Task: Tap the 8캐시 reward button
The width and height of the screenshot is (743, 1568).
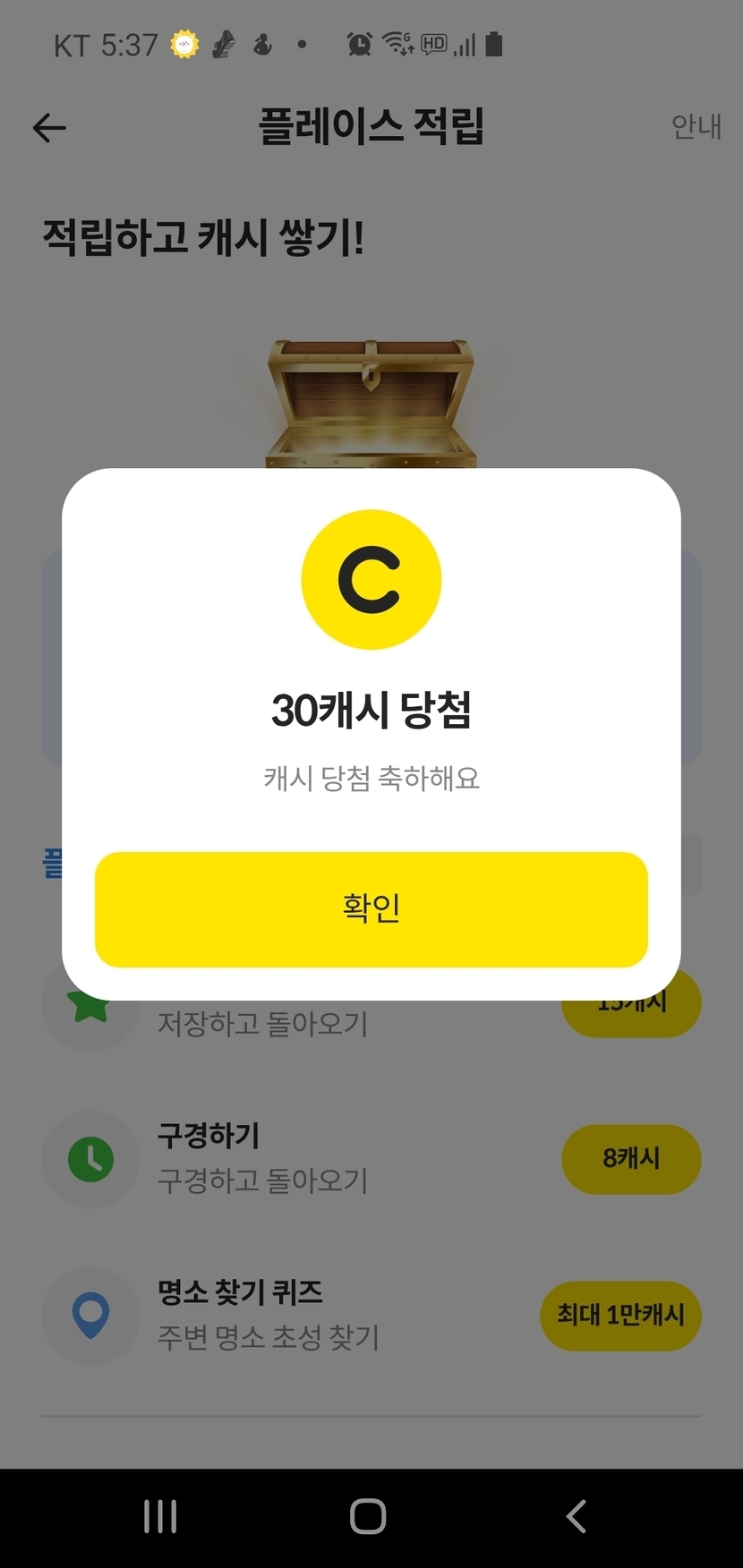Action: (630, 1158)
